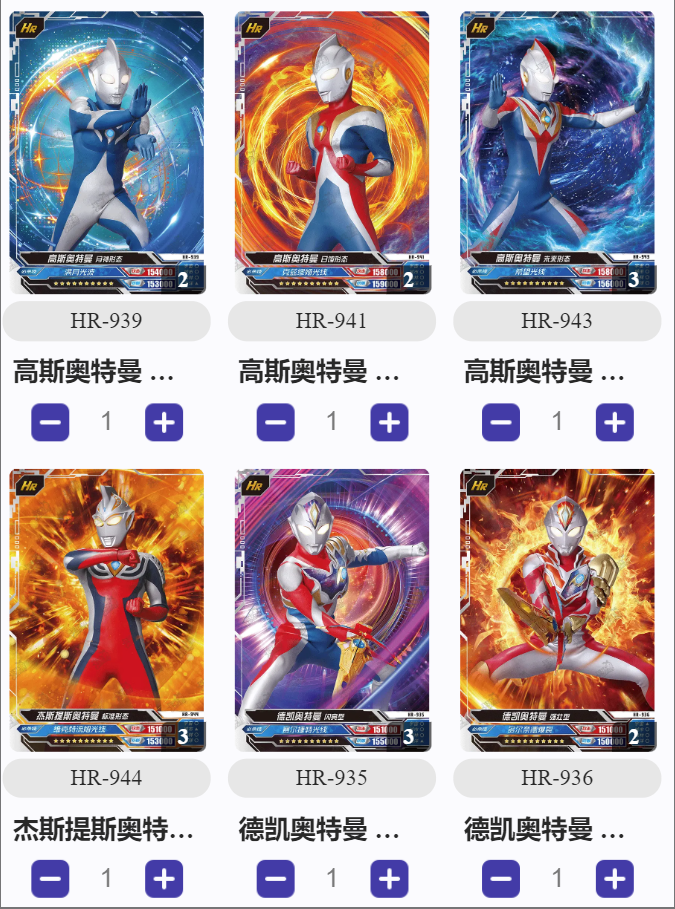Open the HR-941 card image
675x909 pixels.
click(x=332, y=152)
